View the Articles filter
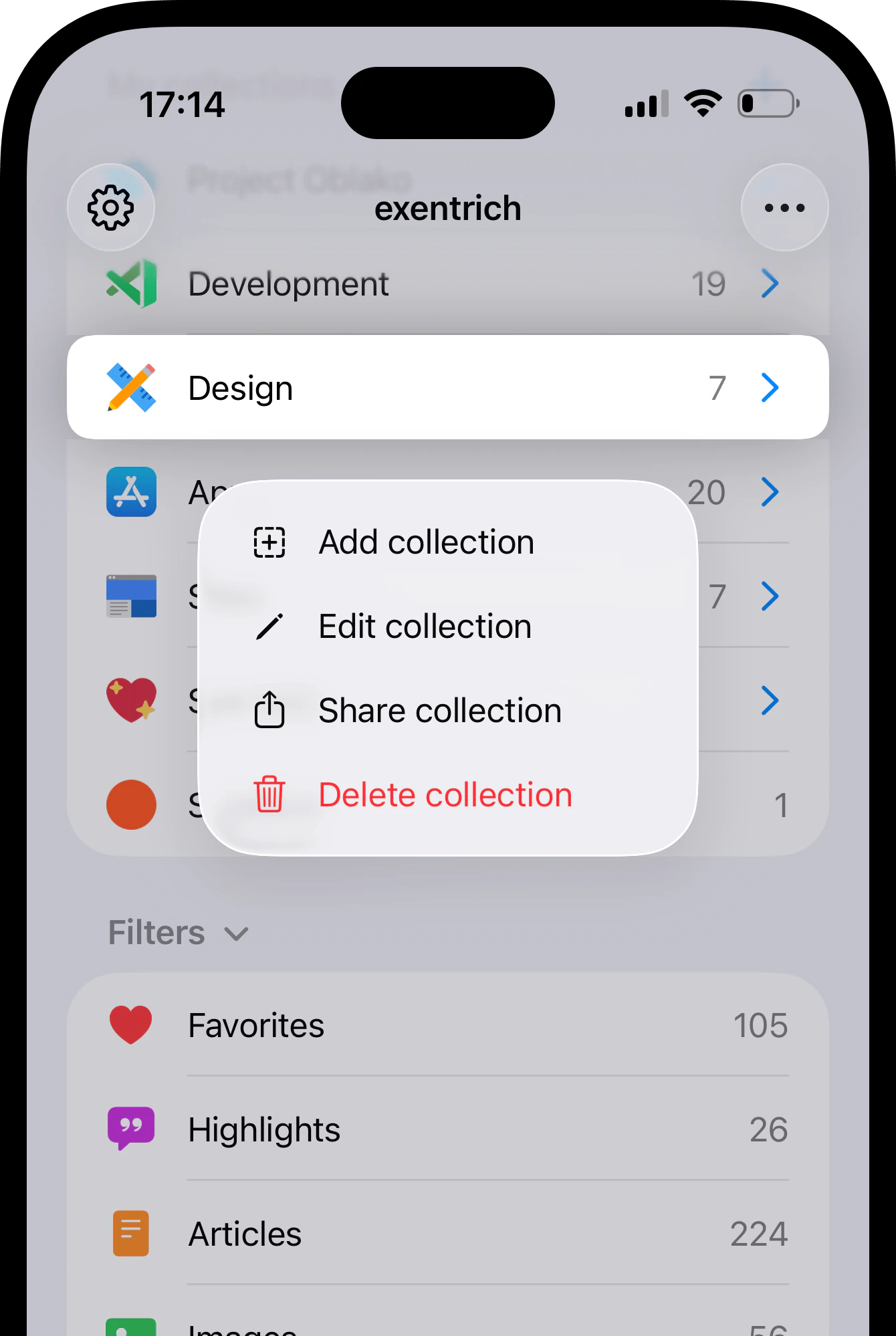This screenshot has width=896, height=1336. pos(447,1234)
